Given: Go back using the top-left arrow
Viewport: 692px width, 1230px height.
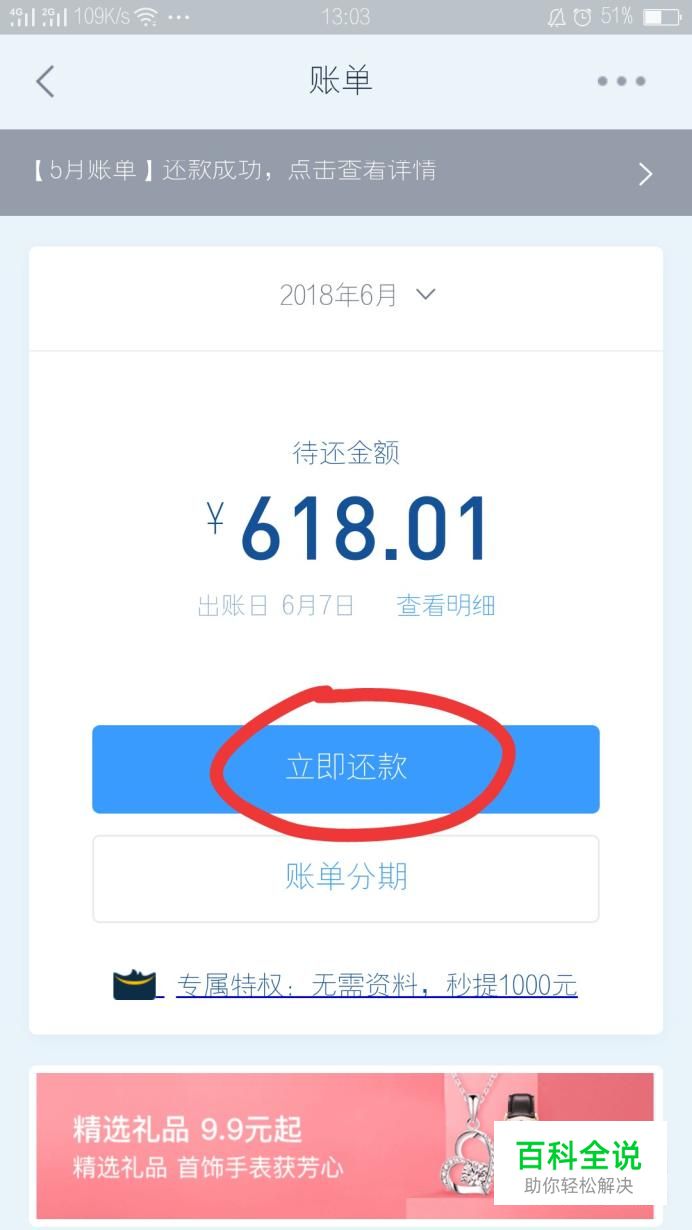Looking at the screenshot, I should coord(45,81).
